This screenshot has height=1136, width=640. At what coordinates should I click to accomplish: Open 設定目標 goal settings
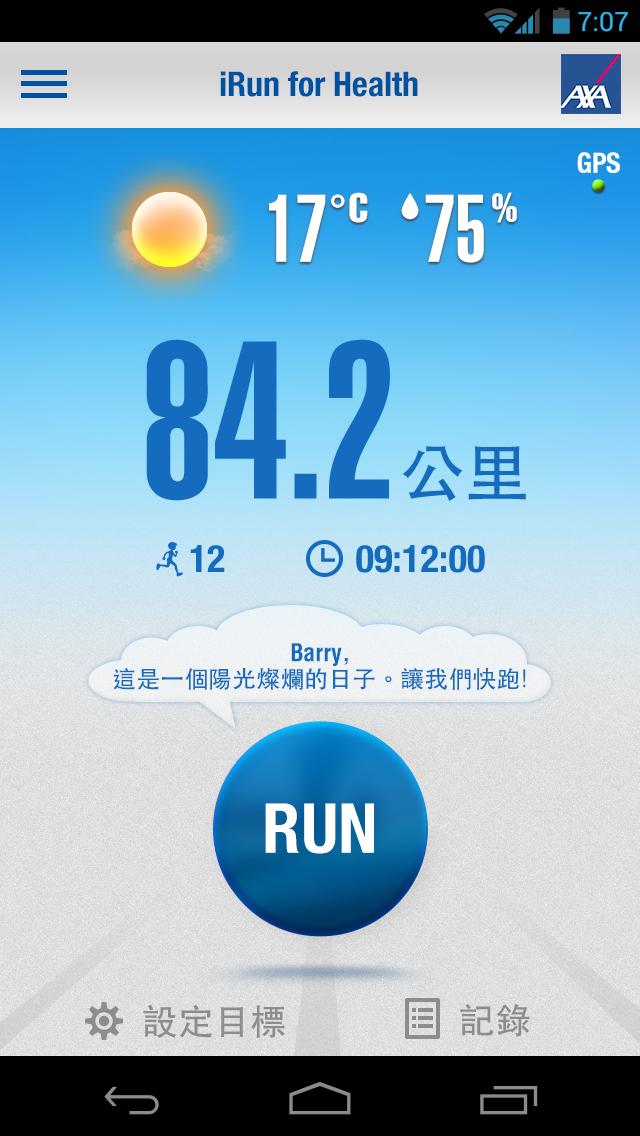tap(186, 1021)
